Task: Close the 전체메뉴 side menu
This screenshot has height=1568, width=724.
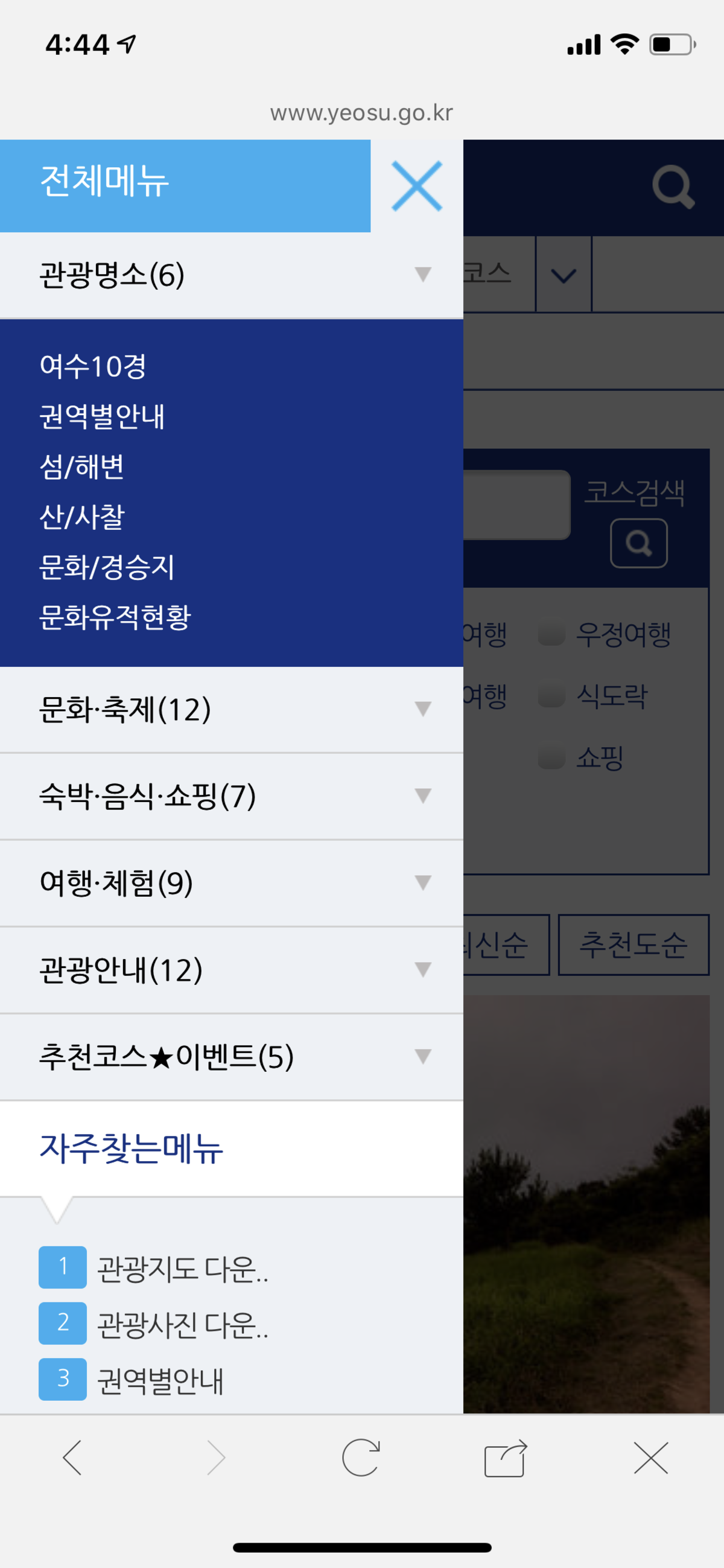Action: (417, 186)
